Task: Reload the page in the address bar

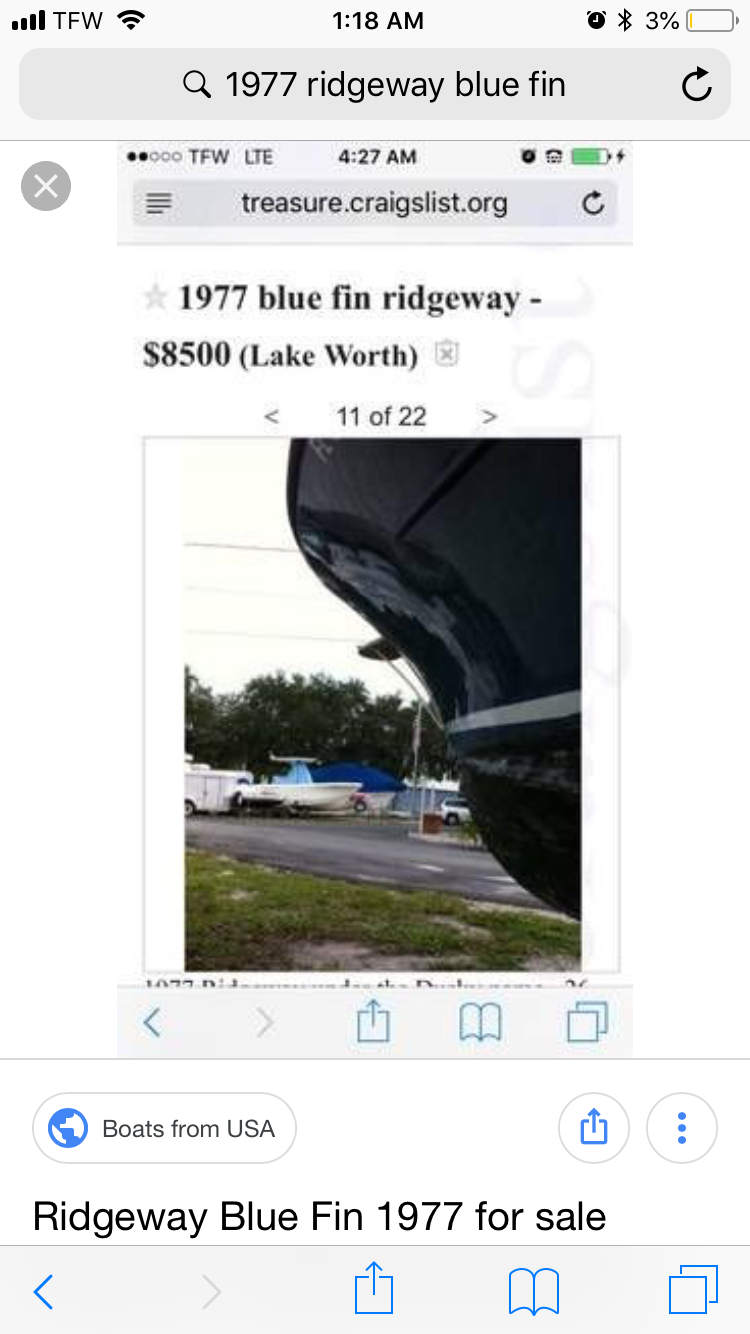Action: point(696,86)
